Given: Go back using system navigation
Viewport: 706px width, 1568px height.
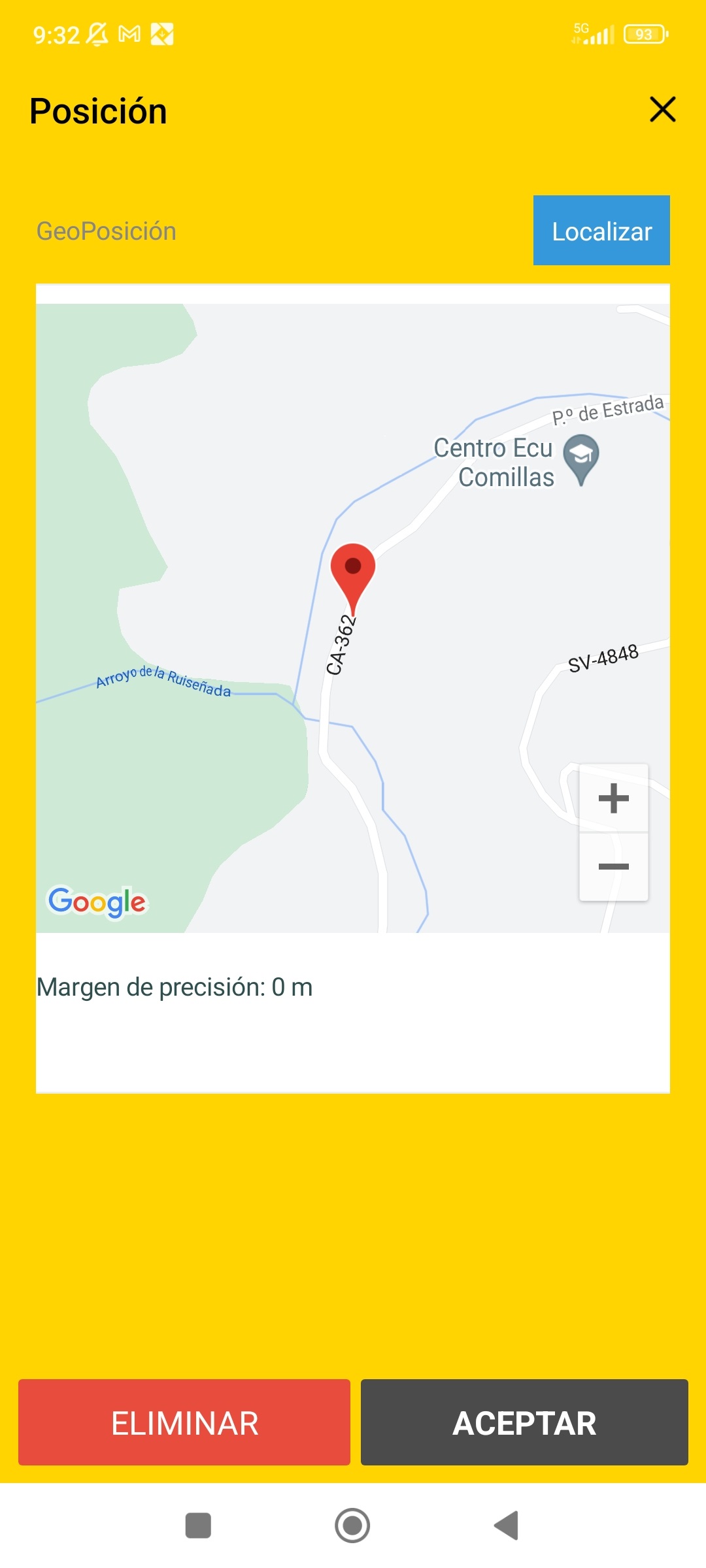Looking at the screenshot, I should pyautogui.click(x=507, y=1526).
